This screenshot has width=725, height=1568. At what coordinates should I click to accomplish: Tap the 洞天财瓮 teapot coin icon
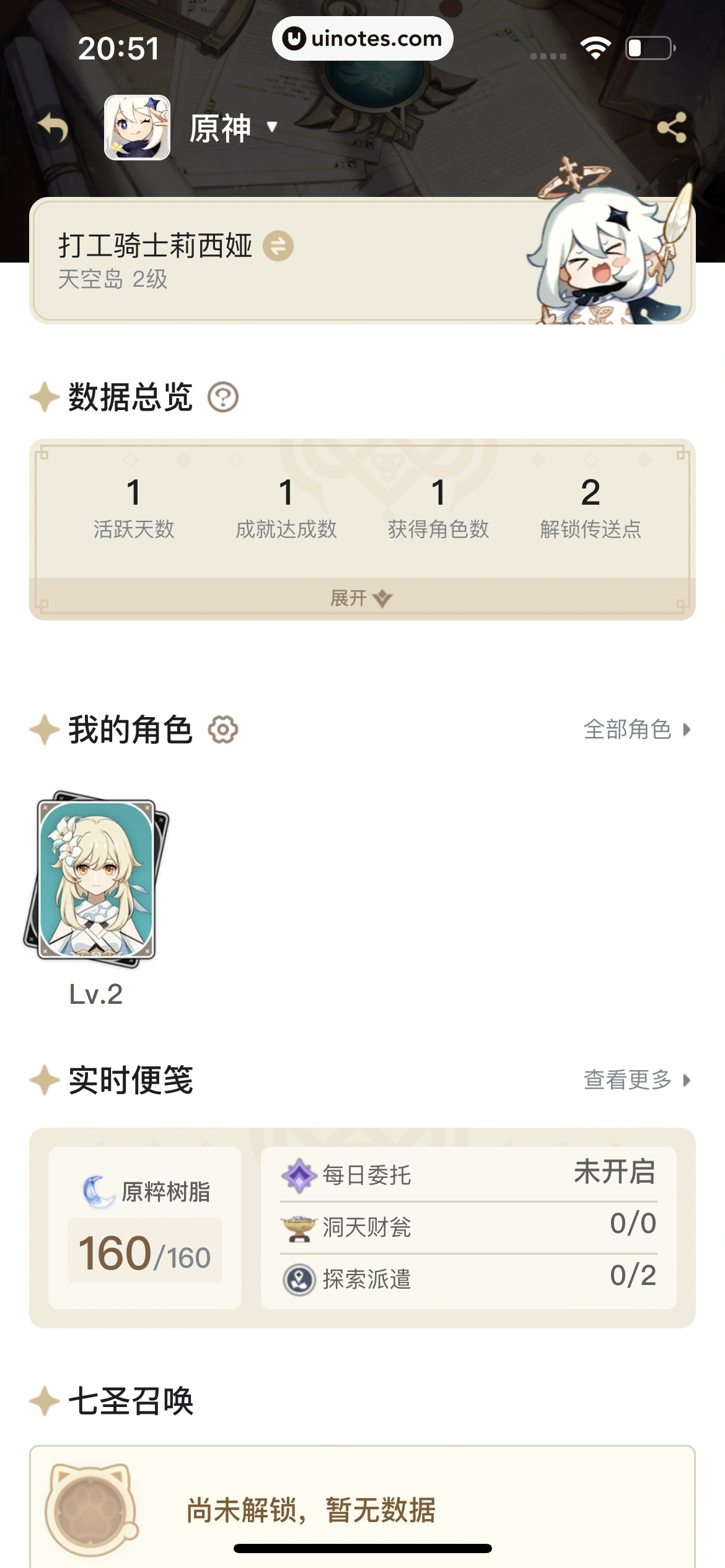pos(298,1227)
